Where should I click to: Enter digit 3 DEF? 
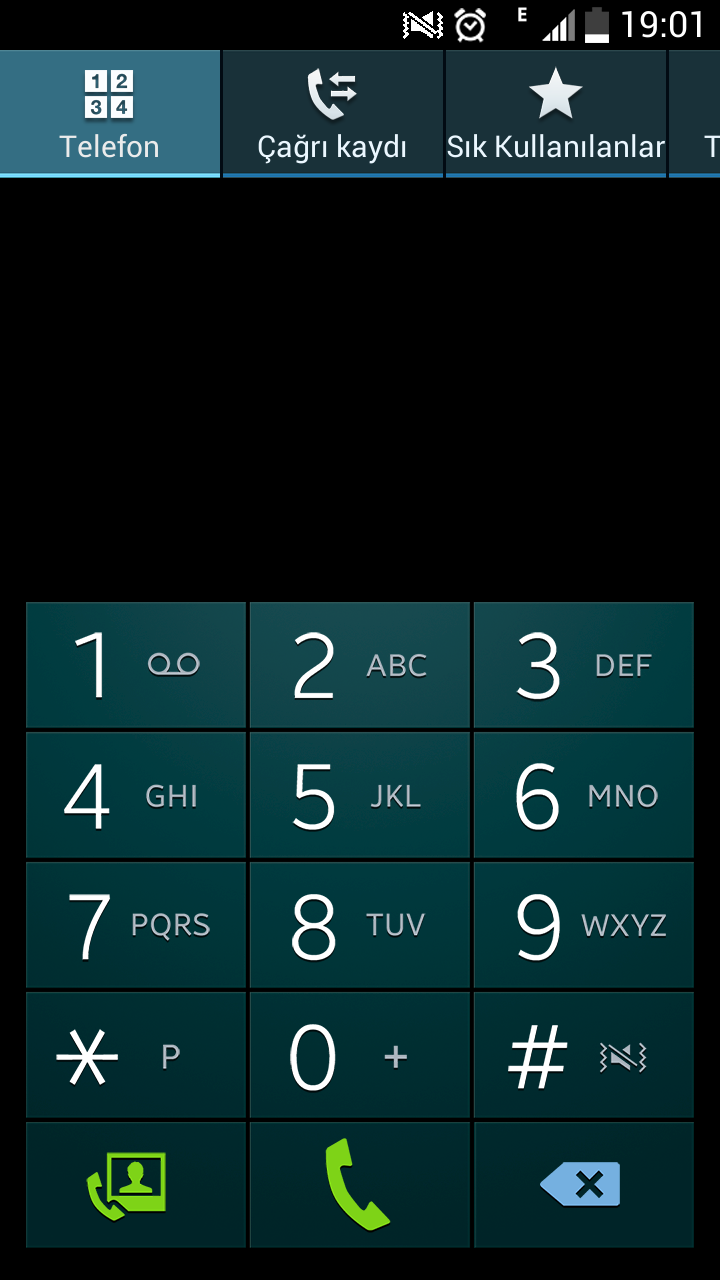[584, 665]
